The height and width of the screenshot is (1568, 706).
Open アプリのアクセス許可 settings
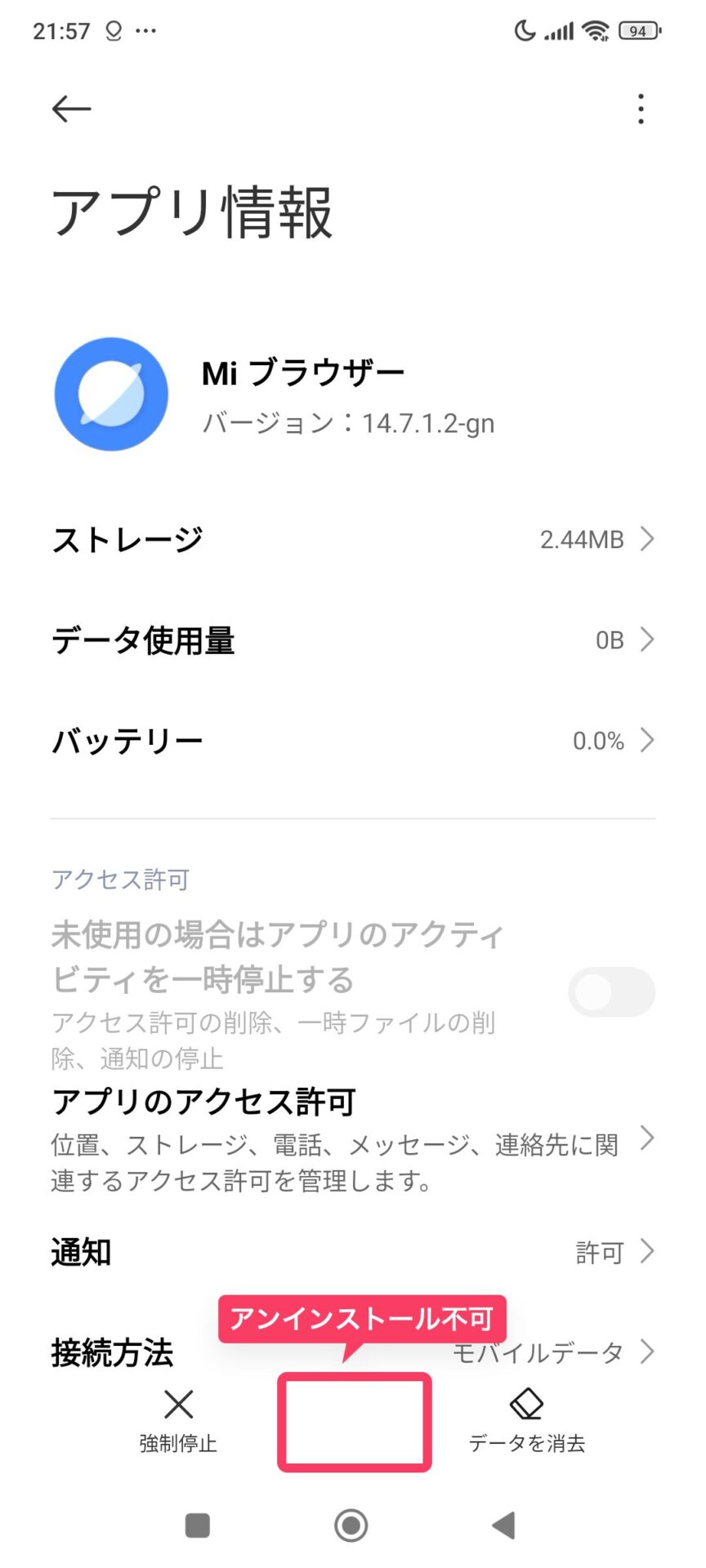click(x=353, y=1140)
